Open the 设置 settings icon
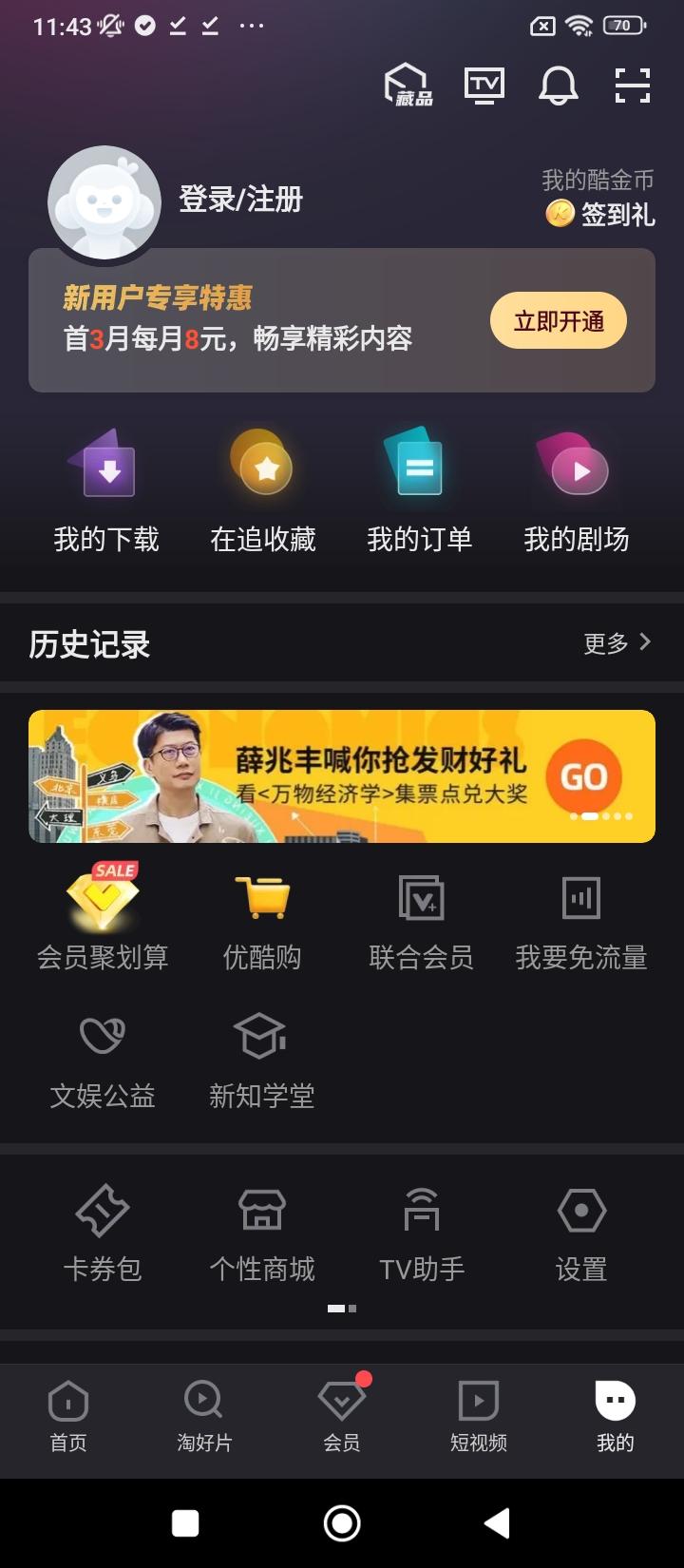Viewport: 684px width, 1568px height. pyautogui.click(x=579, y=1231)
